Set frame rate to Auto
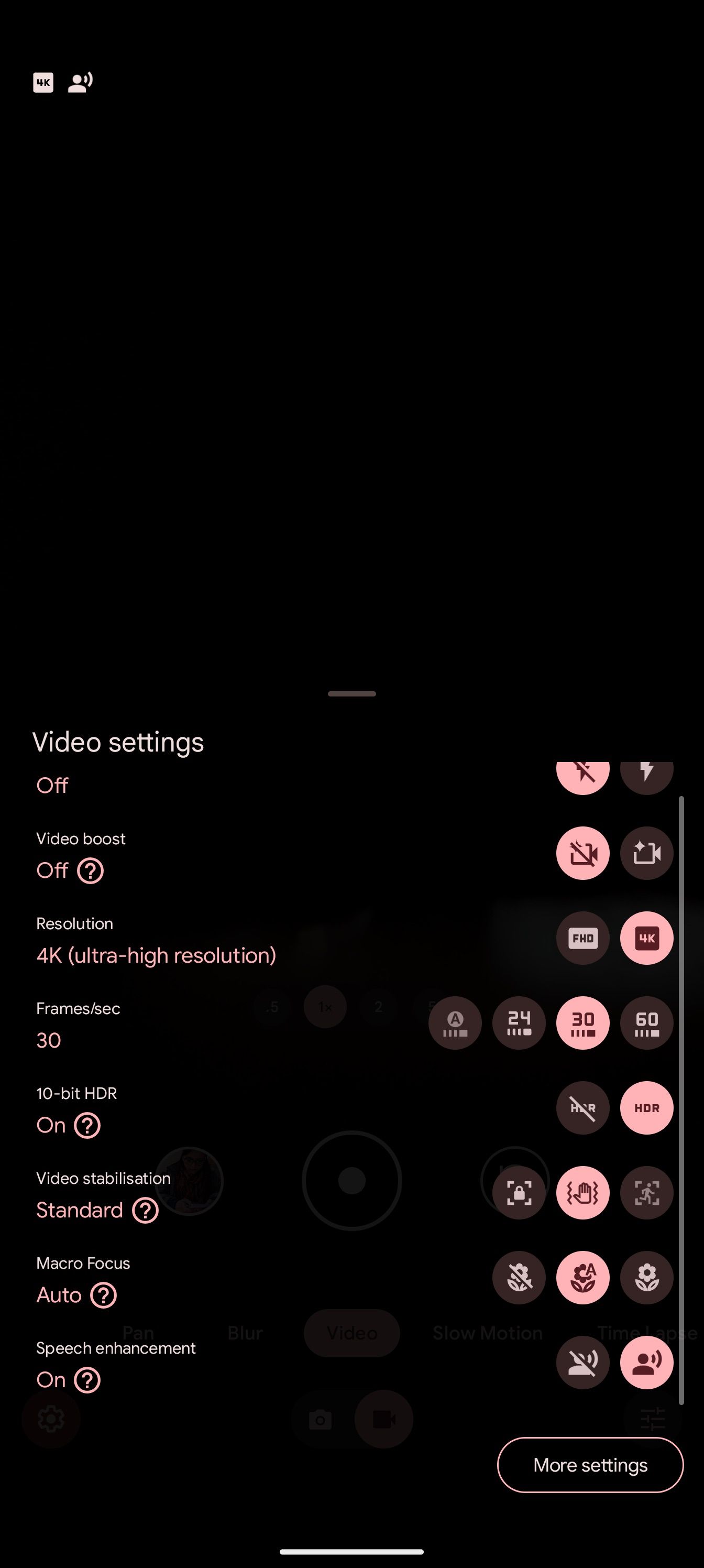 coord(455,1023)
